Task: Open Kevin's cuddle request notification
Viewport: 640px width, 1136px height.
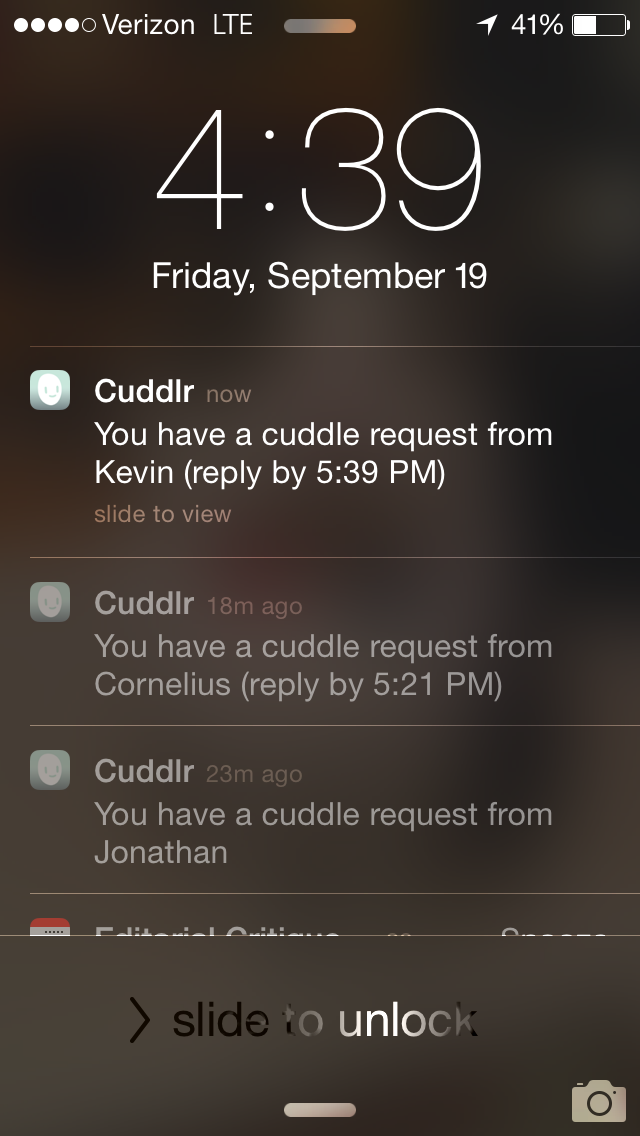Action: 320,452
